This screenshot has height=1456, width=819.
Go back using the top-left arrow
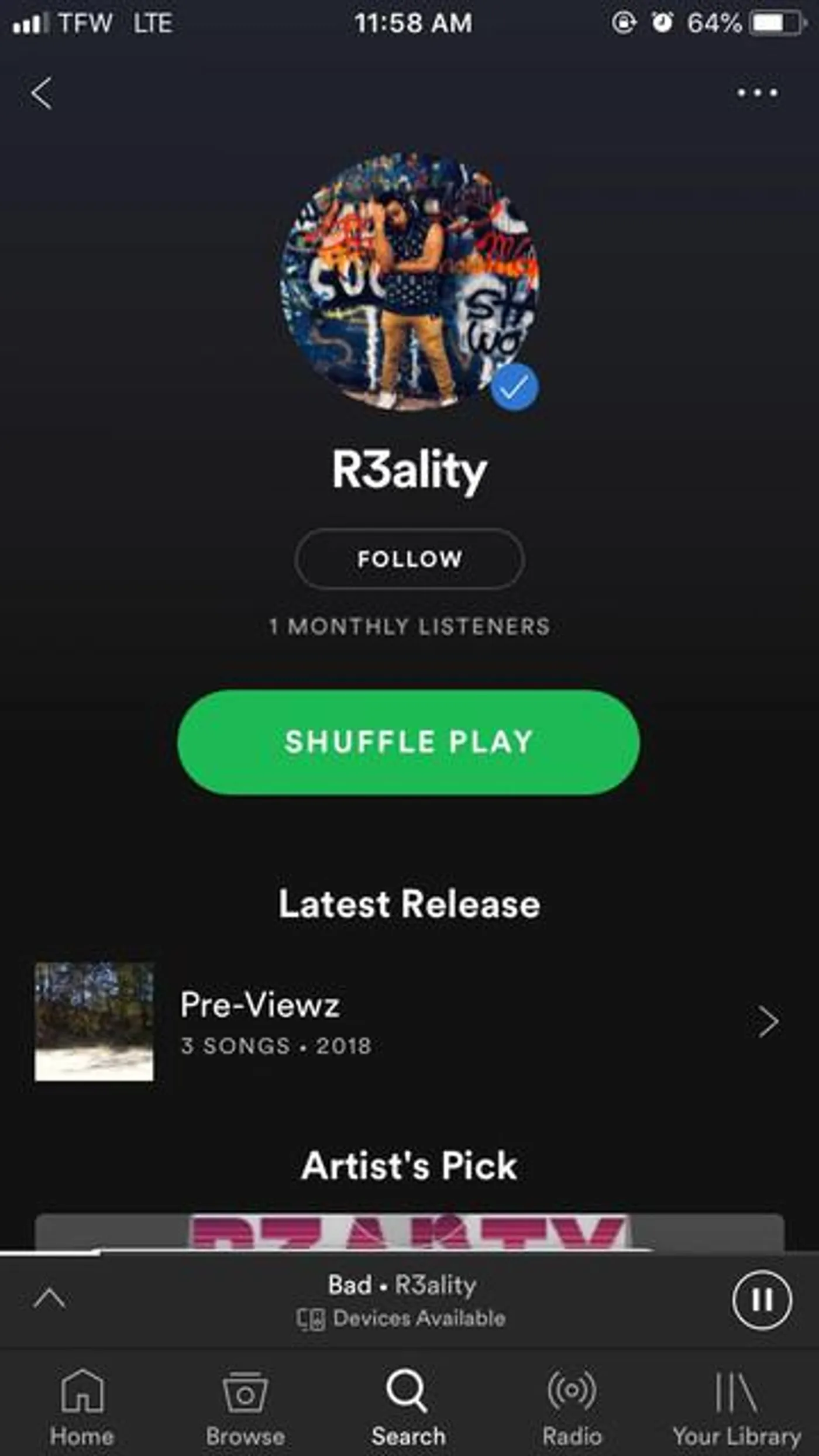(42, 93)
